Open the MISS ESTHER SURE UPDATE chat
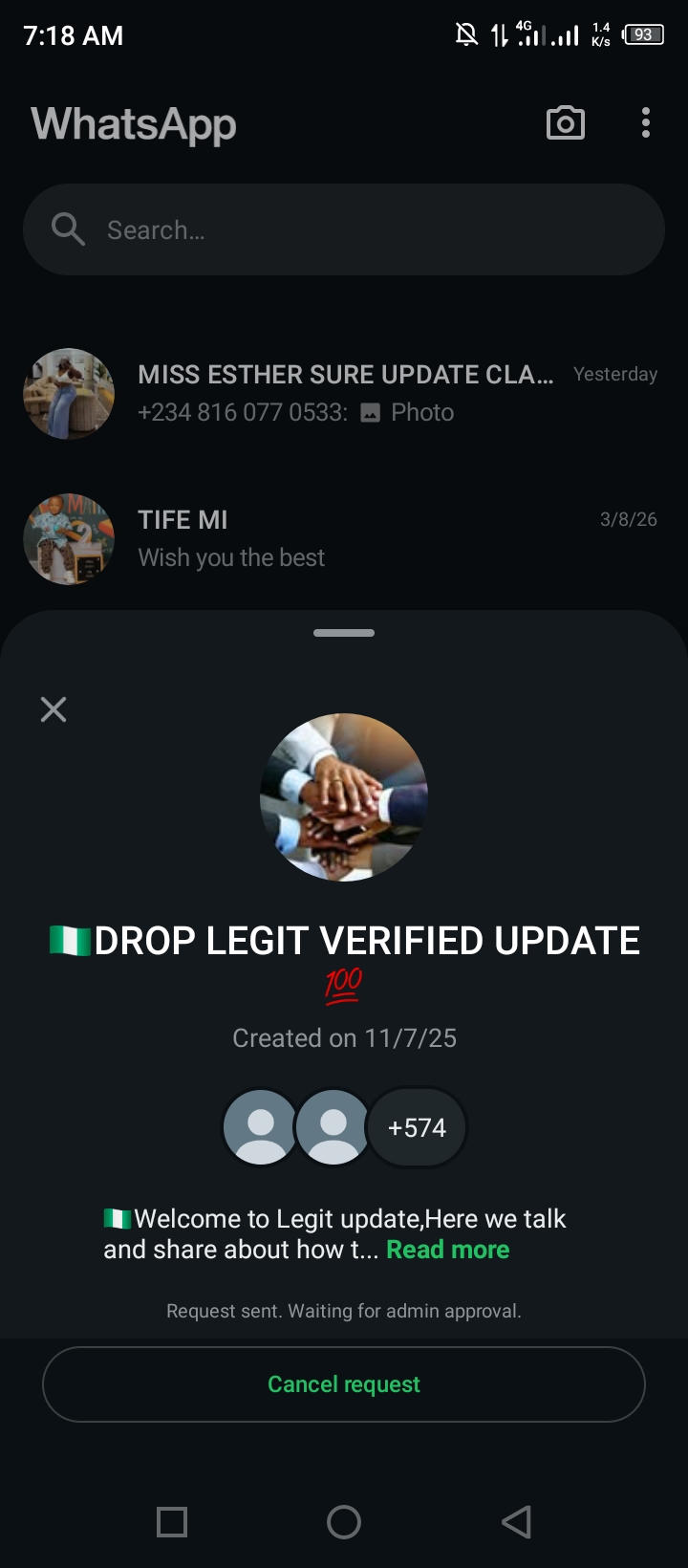Viewport: 688px width, 1568px height. 344,393
